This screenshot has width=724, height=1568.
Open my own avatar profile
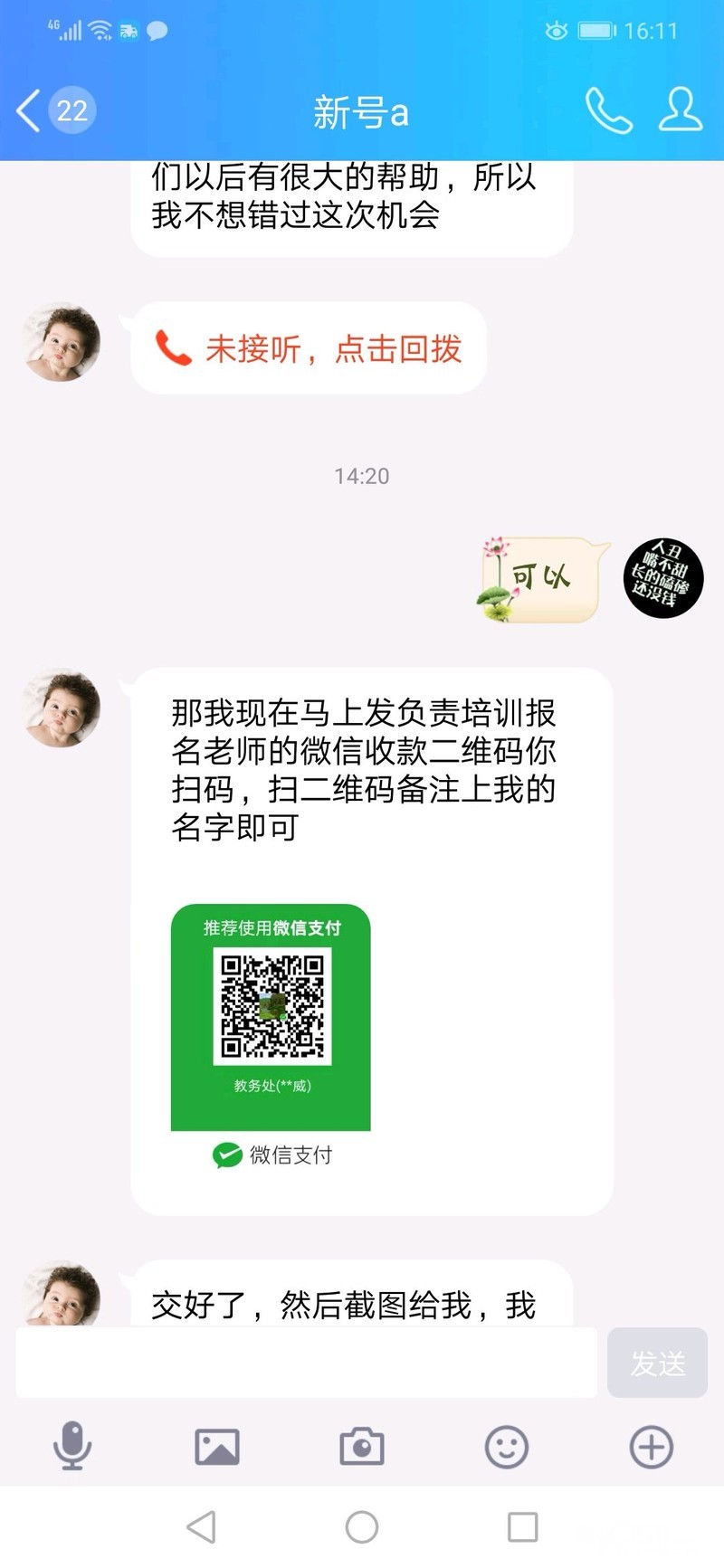point(663,577)
